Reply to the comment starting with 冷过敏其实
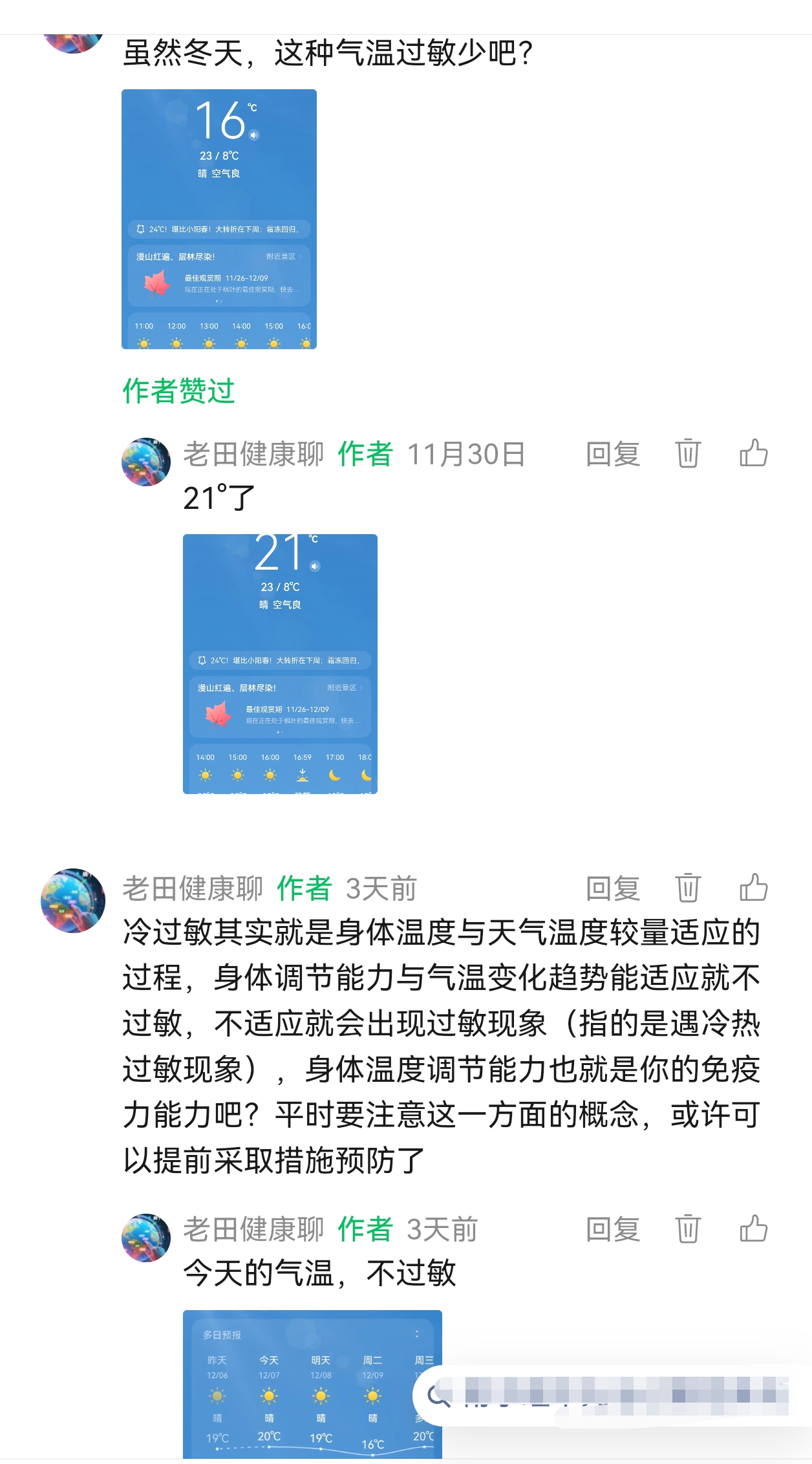 (x=612, y=888)
